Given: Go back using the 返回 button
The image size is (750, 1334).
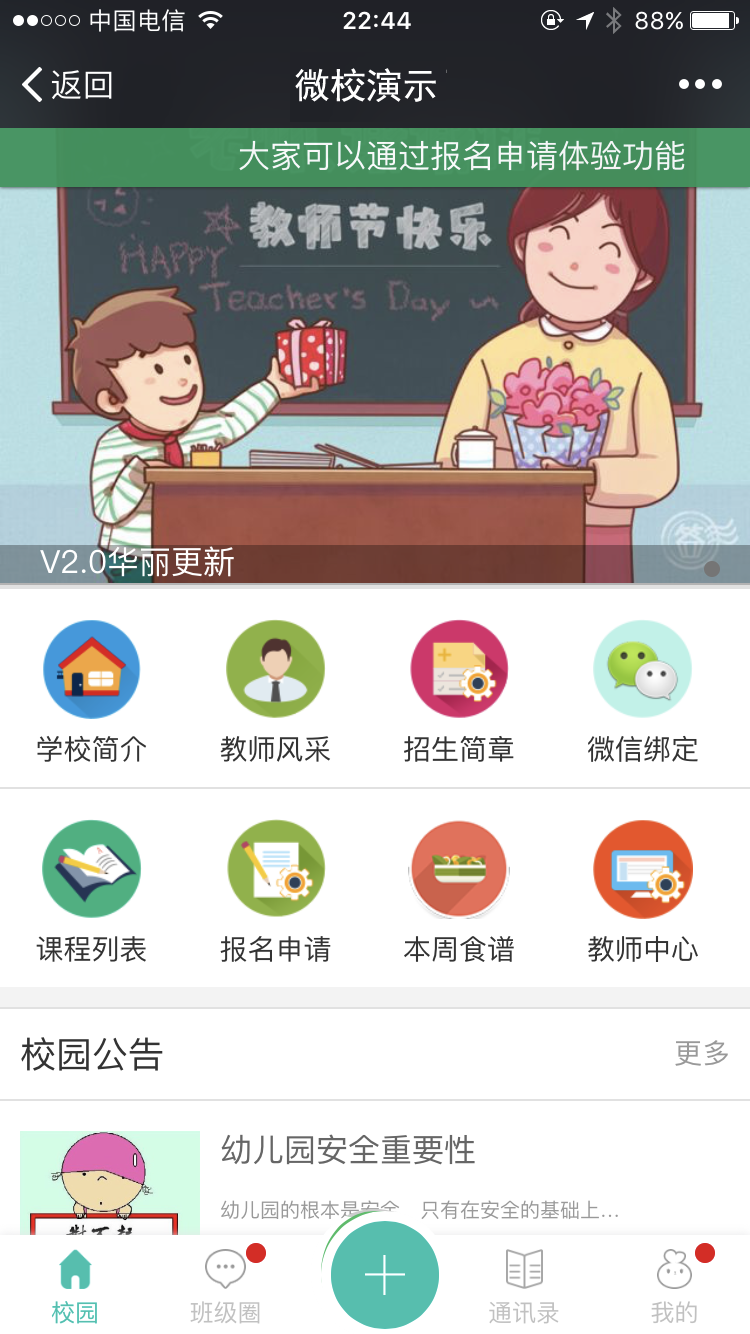Looking at the screenshot, I should [68, 85].
